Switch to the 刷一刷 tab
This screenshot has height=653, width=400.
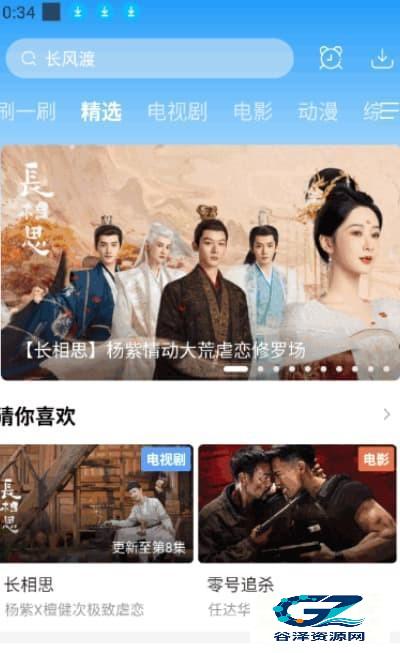click(28, 112)
